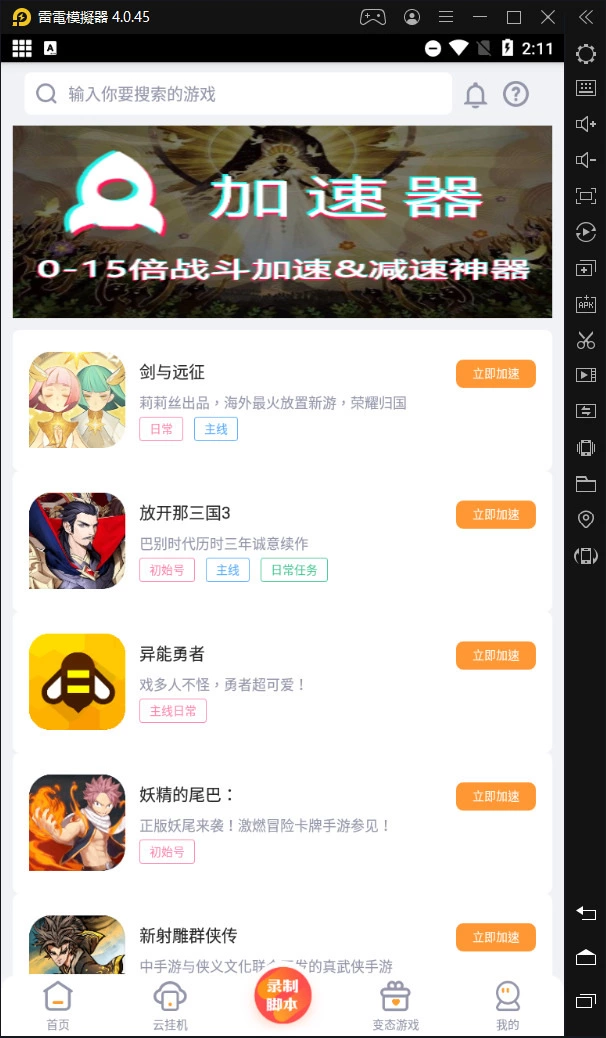606x1038 pixels.
Task: Switch to the 首页 tab
Action: [58, 1005]
